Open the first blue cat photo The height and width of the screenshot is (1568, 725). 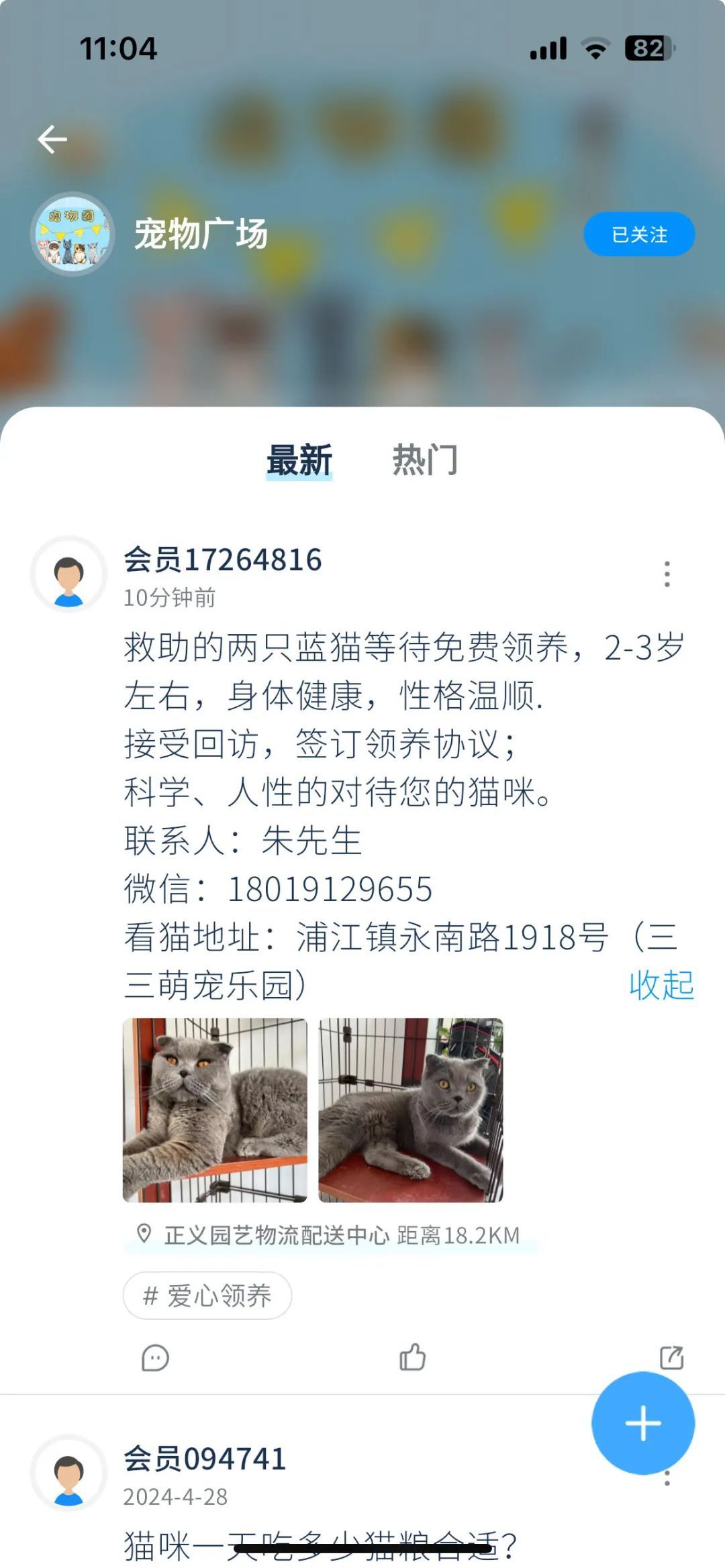coord(215,1110)
